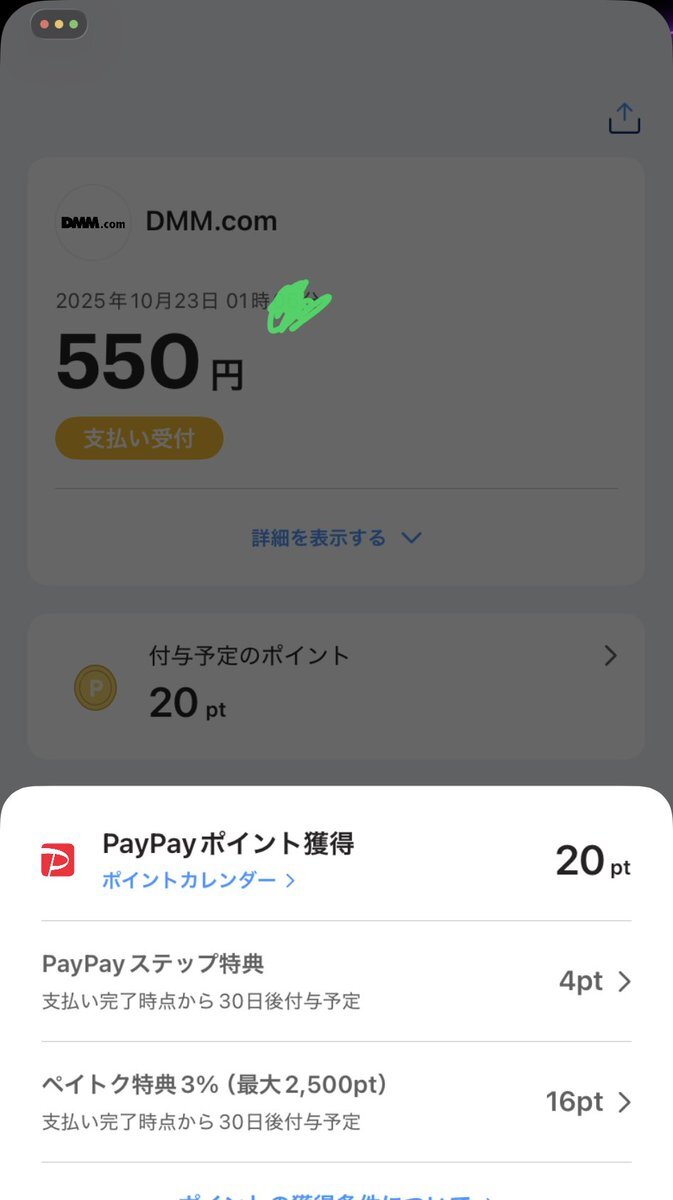The image size is (673, 1200).
Task: Open the ポイントカレンダー link
Action: 198,881
